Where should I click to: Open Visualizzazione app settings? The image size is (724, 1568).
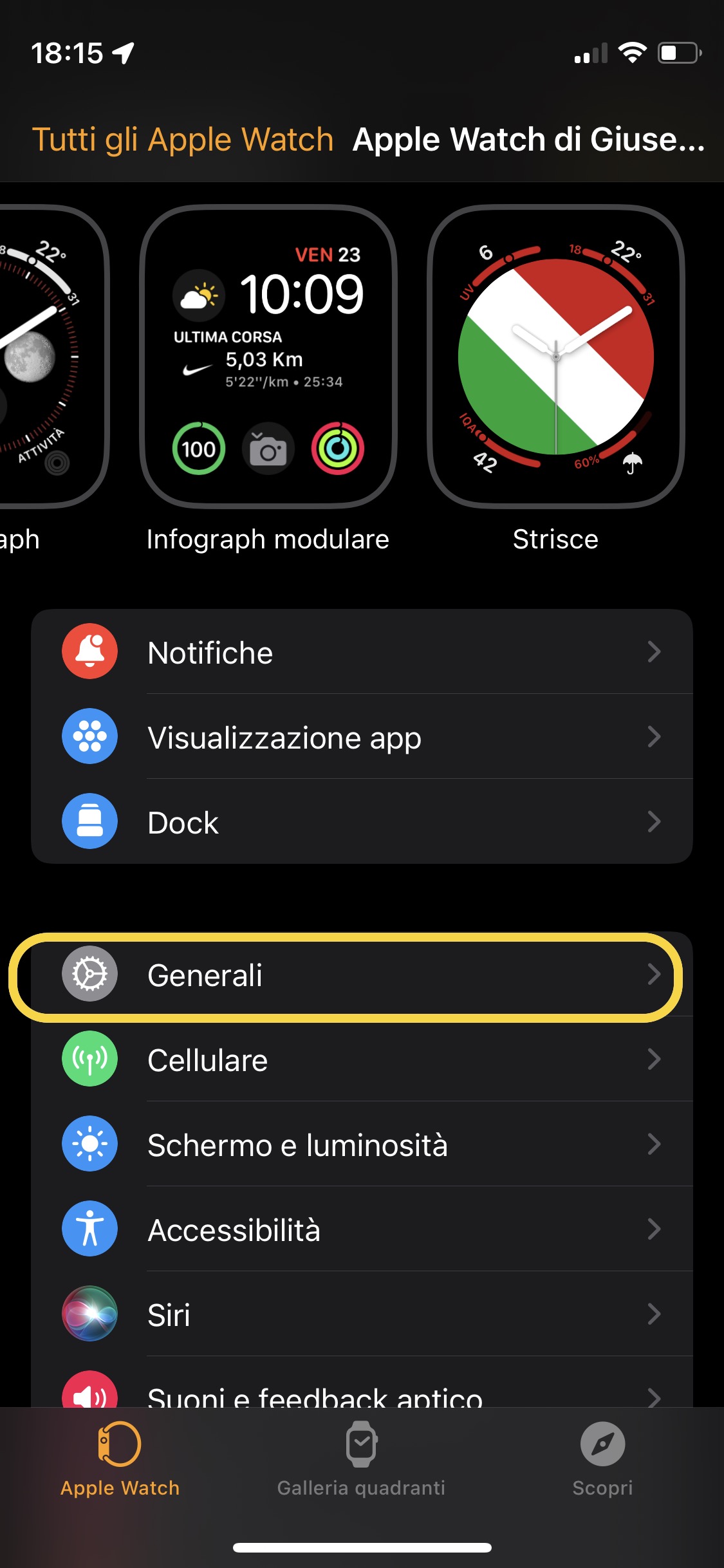pos(362,737)
